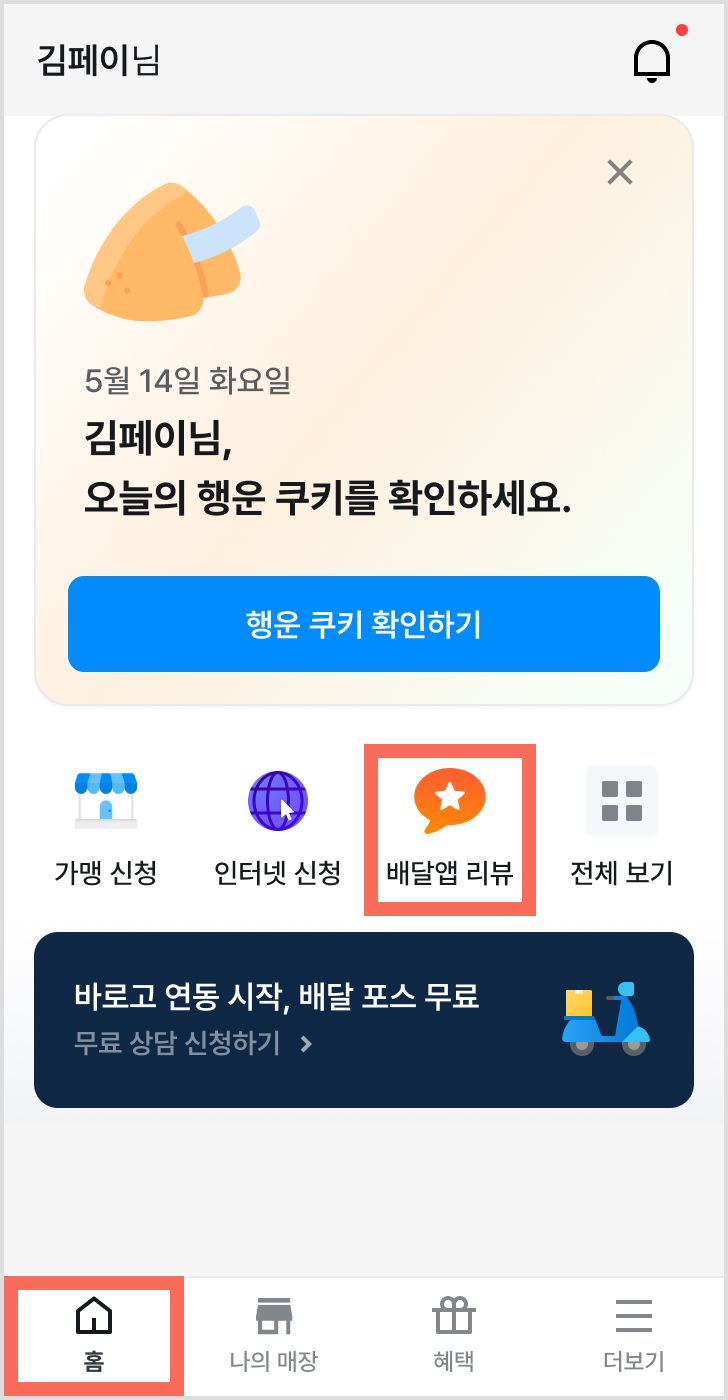This screenshot has height=1400, width=728.
Task: Open 인터넷 신청 shortcut
Action: coord(278,829)
